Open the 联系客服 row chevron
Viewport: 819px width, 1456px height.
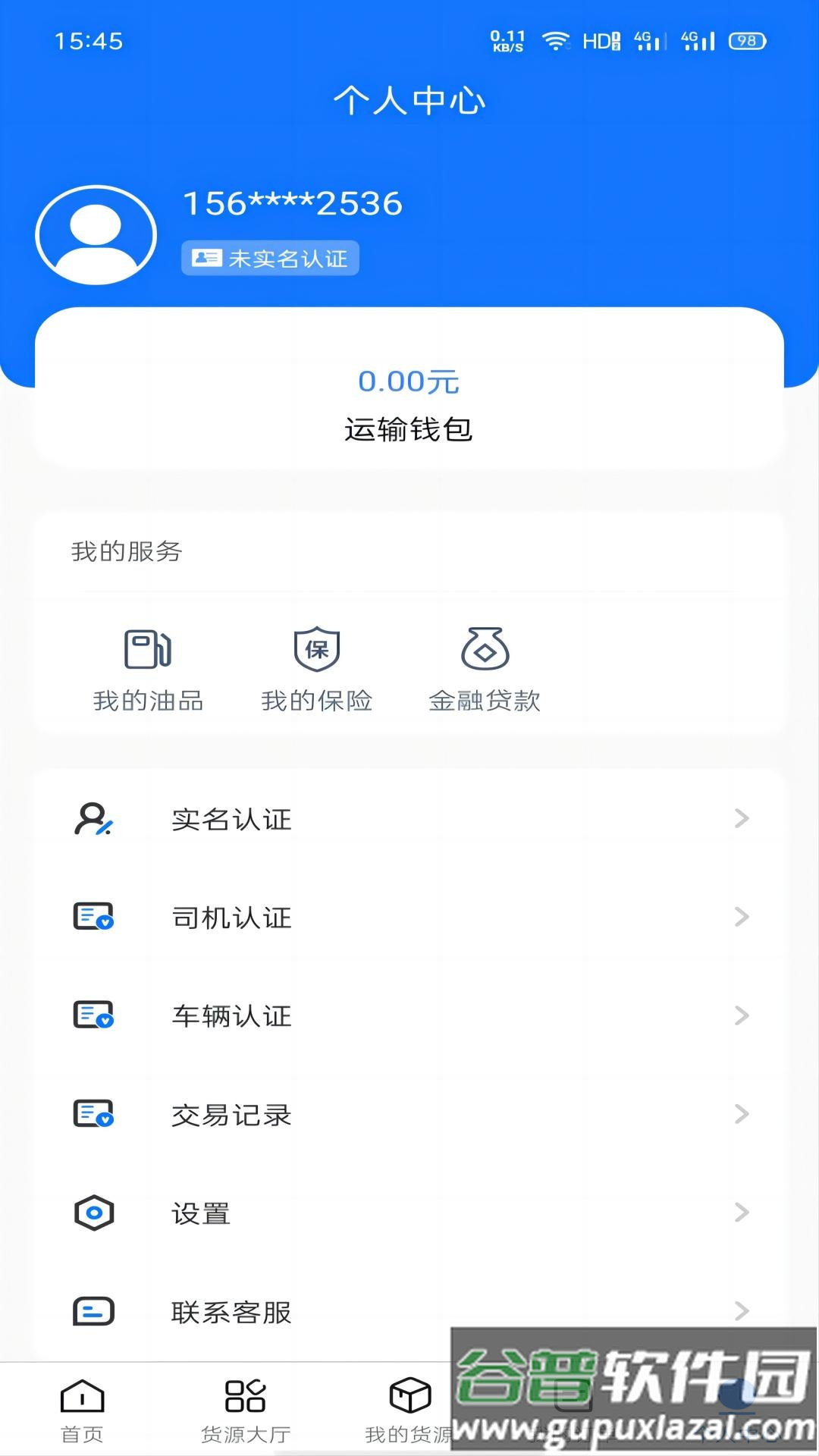pos(740,1312)
